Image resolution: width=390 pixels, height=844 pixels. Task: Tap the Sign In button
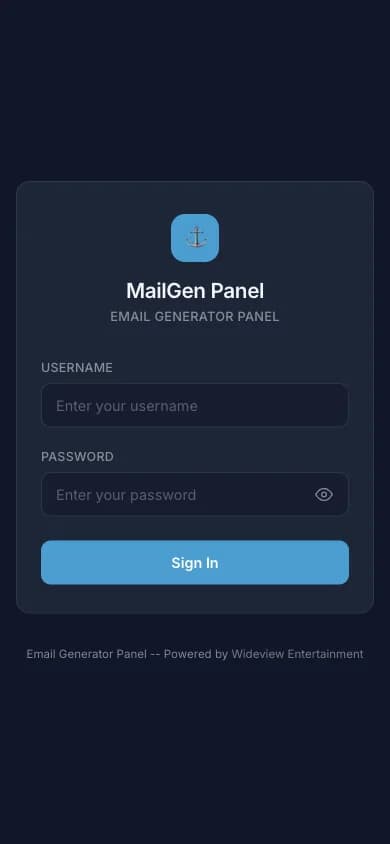[195, 562]
